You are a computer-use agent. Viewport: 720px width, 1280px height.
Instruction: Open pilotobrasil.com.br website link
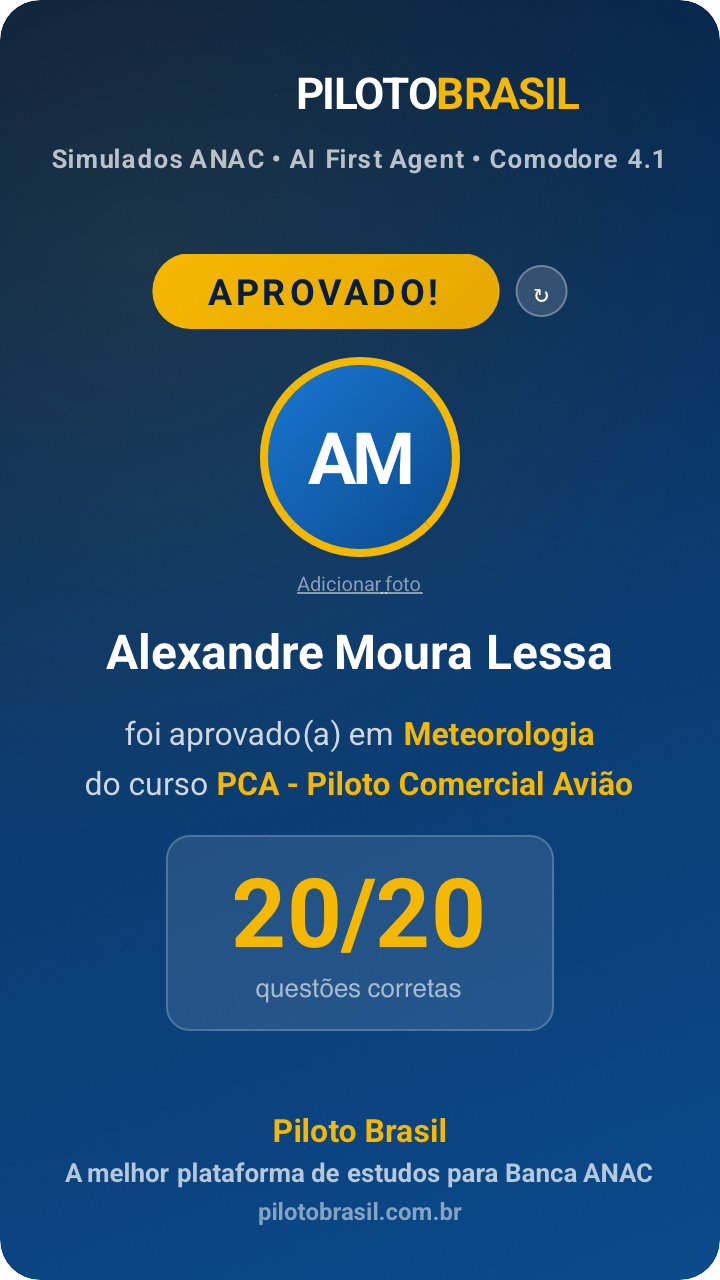point(360,1211)
